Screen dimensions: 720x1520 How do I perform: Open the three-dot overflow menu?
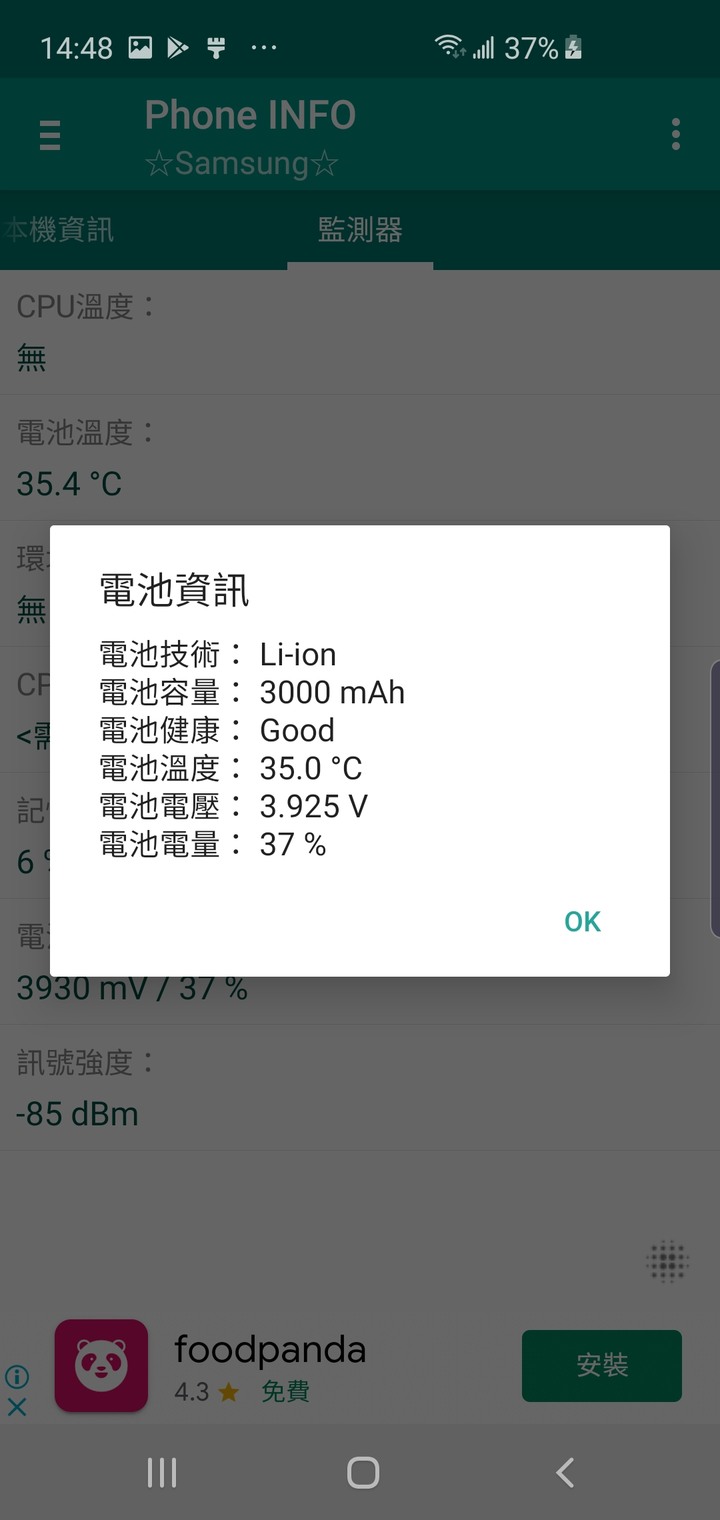point(676,134)
